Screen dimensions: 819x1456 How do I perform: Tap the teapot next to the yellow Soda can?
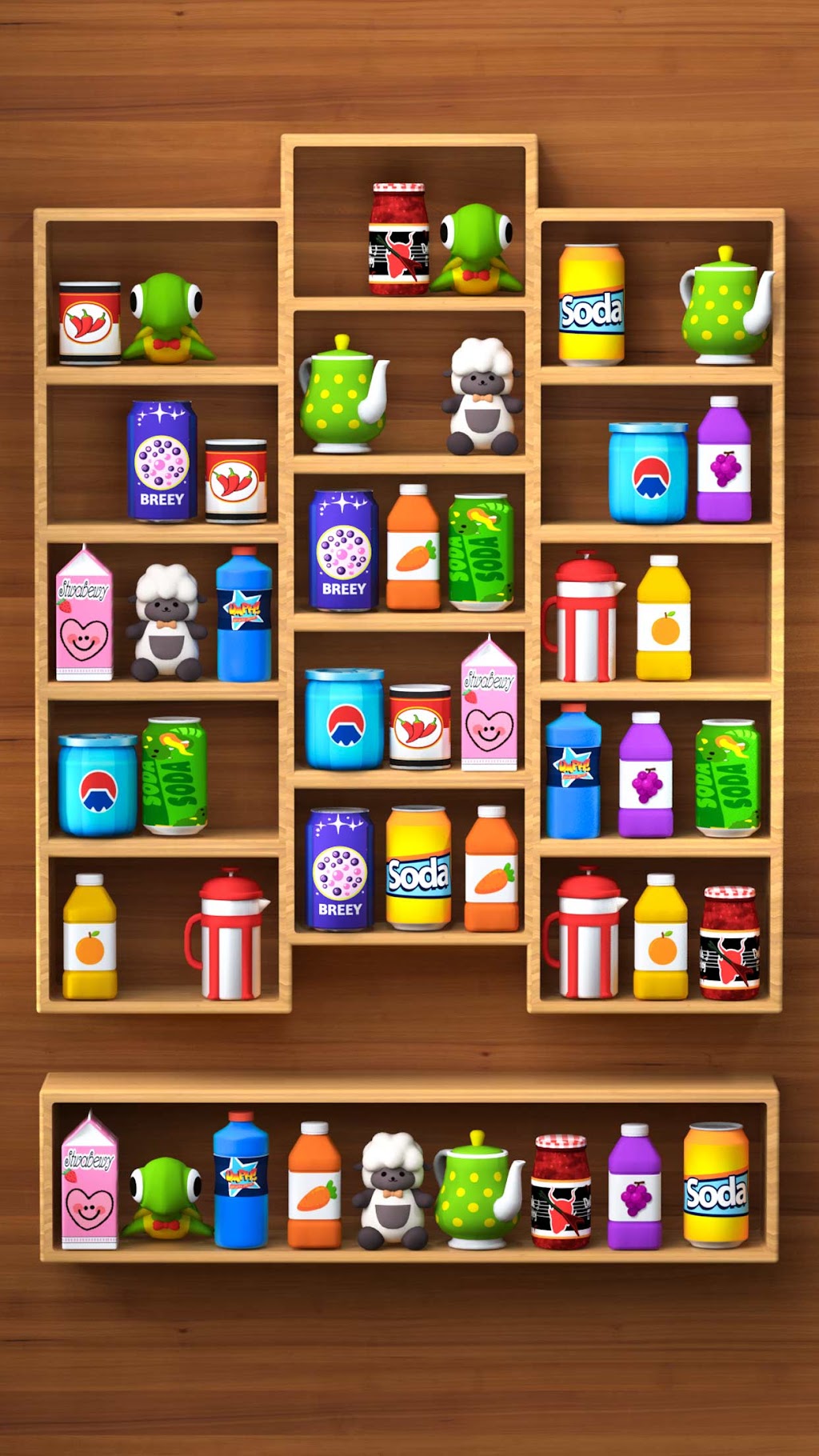[726, 305]
